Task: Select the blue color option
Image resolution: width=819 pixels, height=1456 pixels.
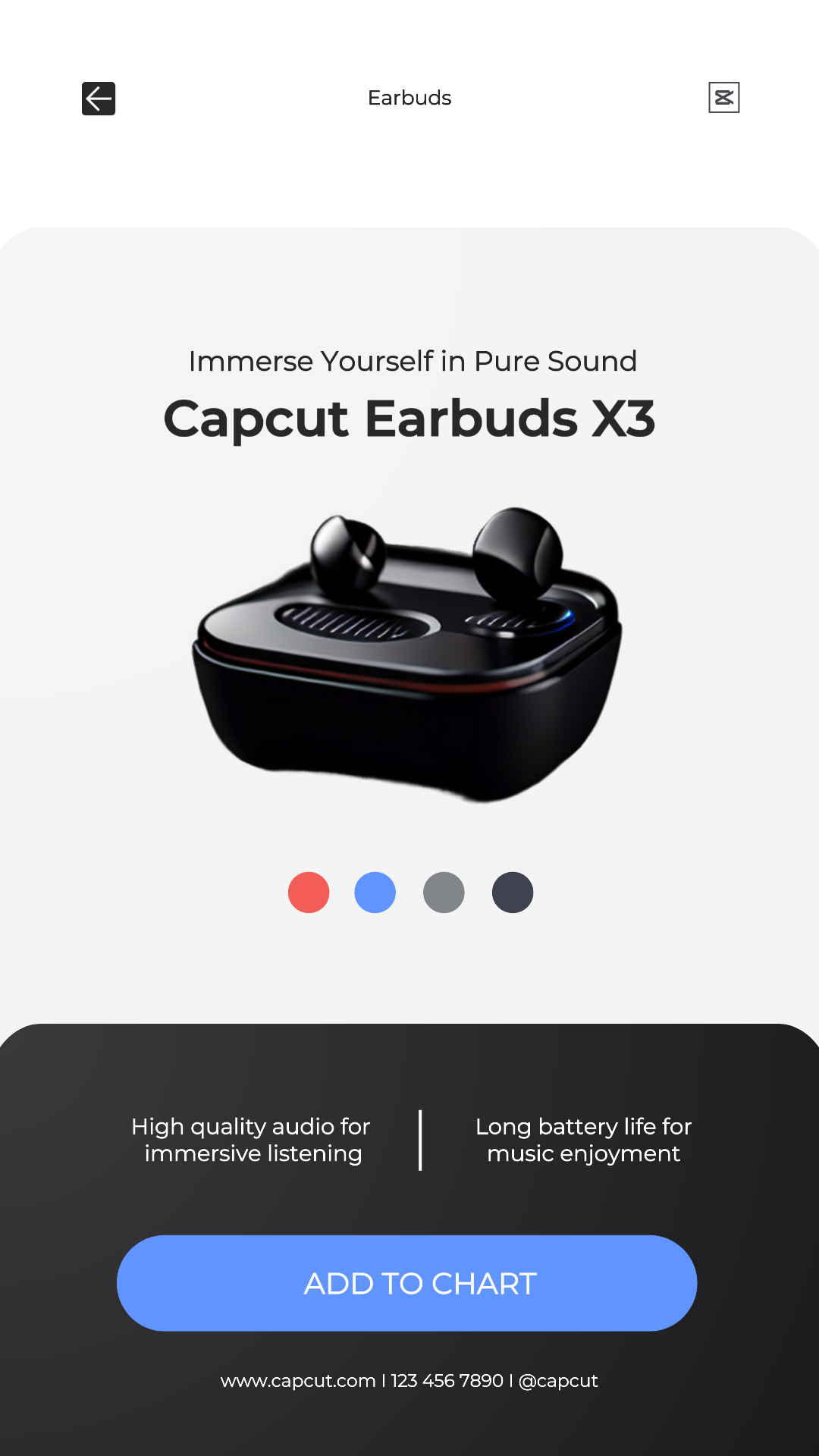Action: tap(375, 893)
